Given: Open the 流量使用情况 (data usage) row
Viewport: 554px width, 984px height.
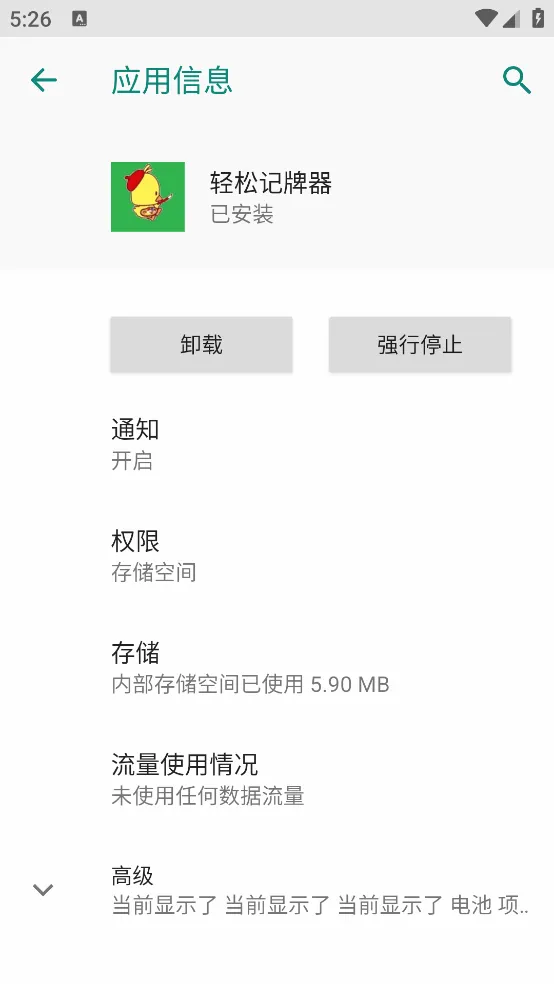Looking at the screenshot, I should click(x=277, y=780).
